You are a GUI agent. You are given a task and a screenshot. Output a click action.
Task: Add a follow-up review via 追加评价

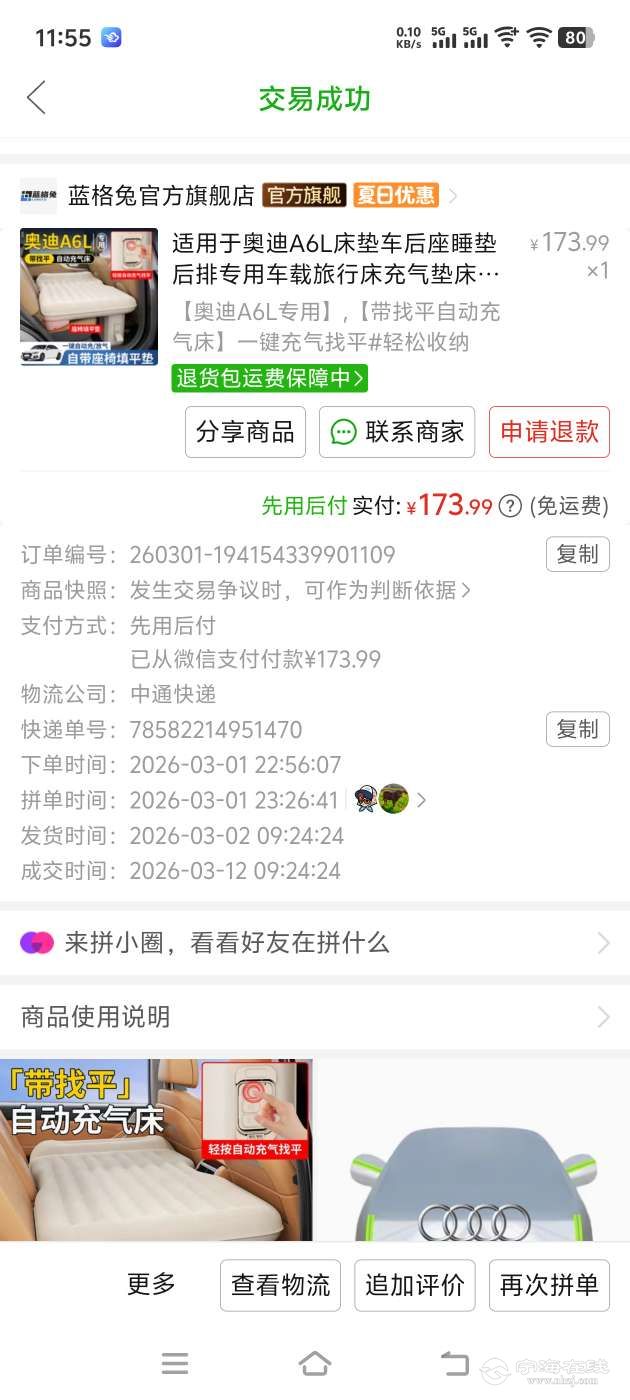pos(415,1285)
